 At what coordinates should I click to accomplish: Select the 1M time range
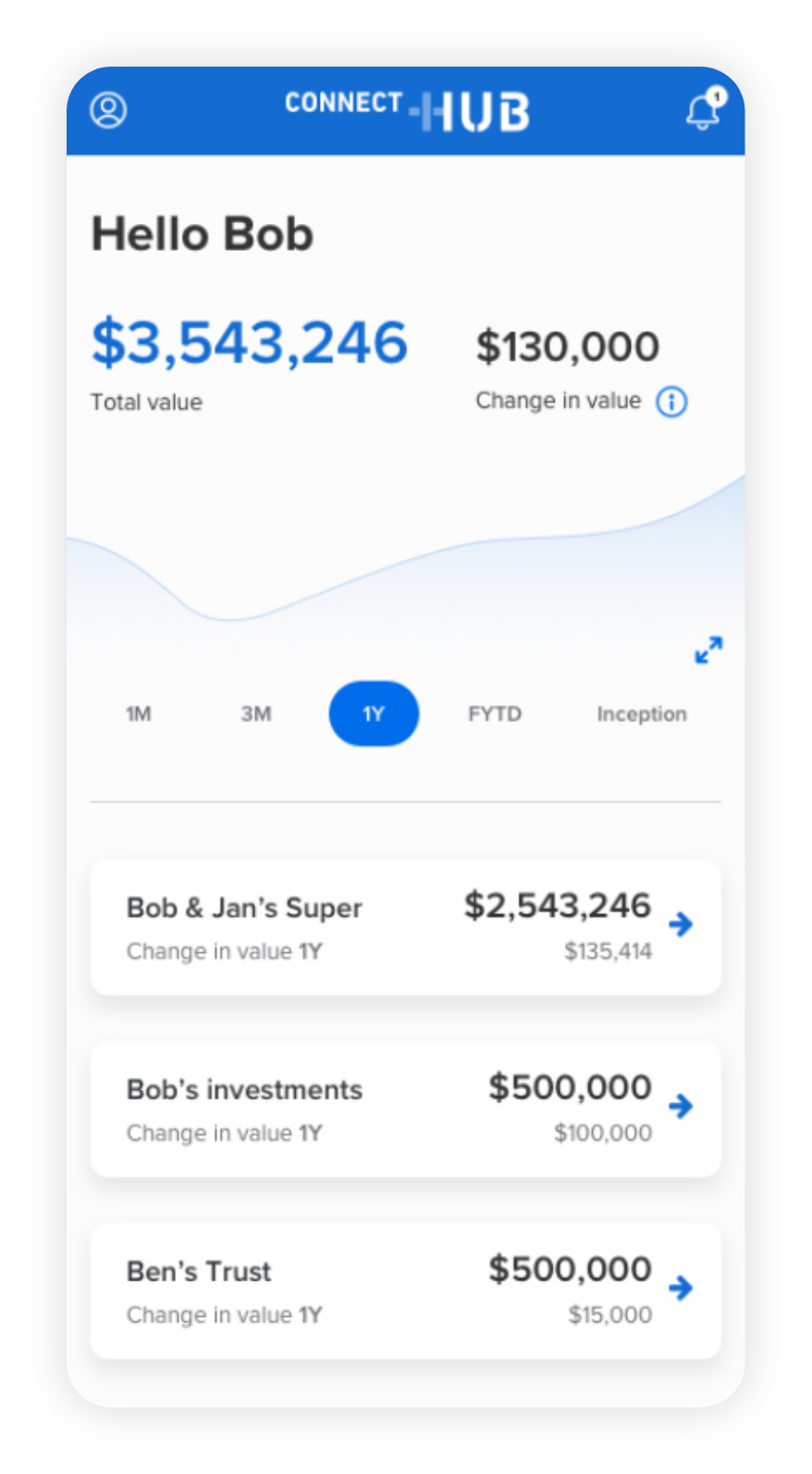tap(139, 713)
